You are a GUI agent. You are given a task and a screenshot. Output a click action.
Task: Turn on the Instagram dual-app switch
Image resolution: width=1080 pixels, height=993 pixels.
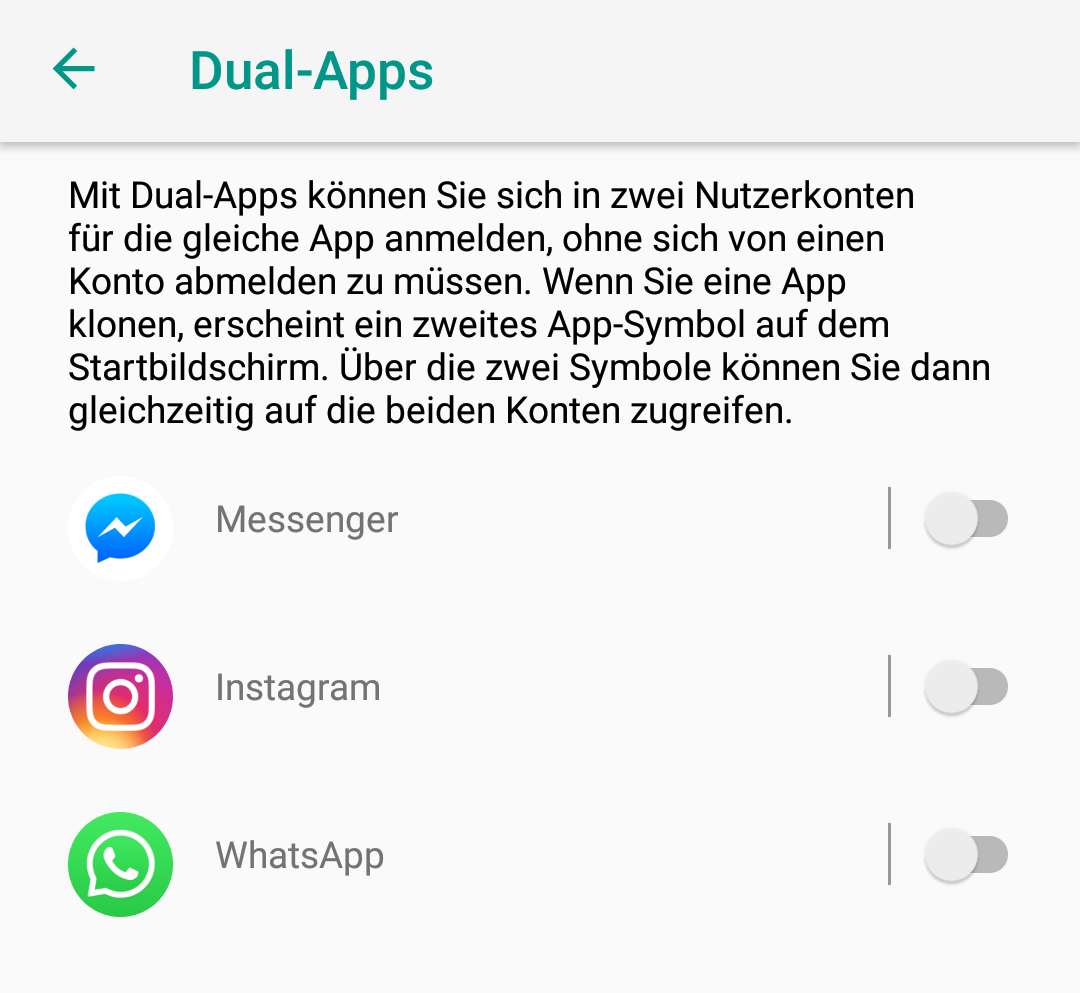(965, 688)
